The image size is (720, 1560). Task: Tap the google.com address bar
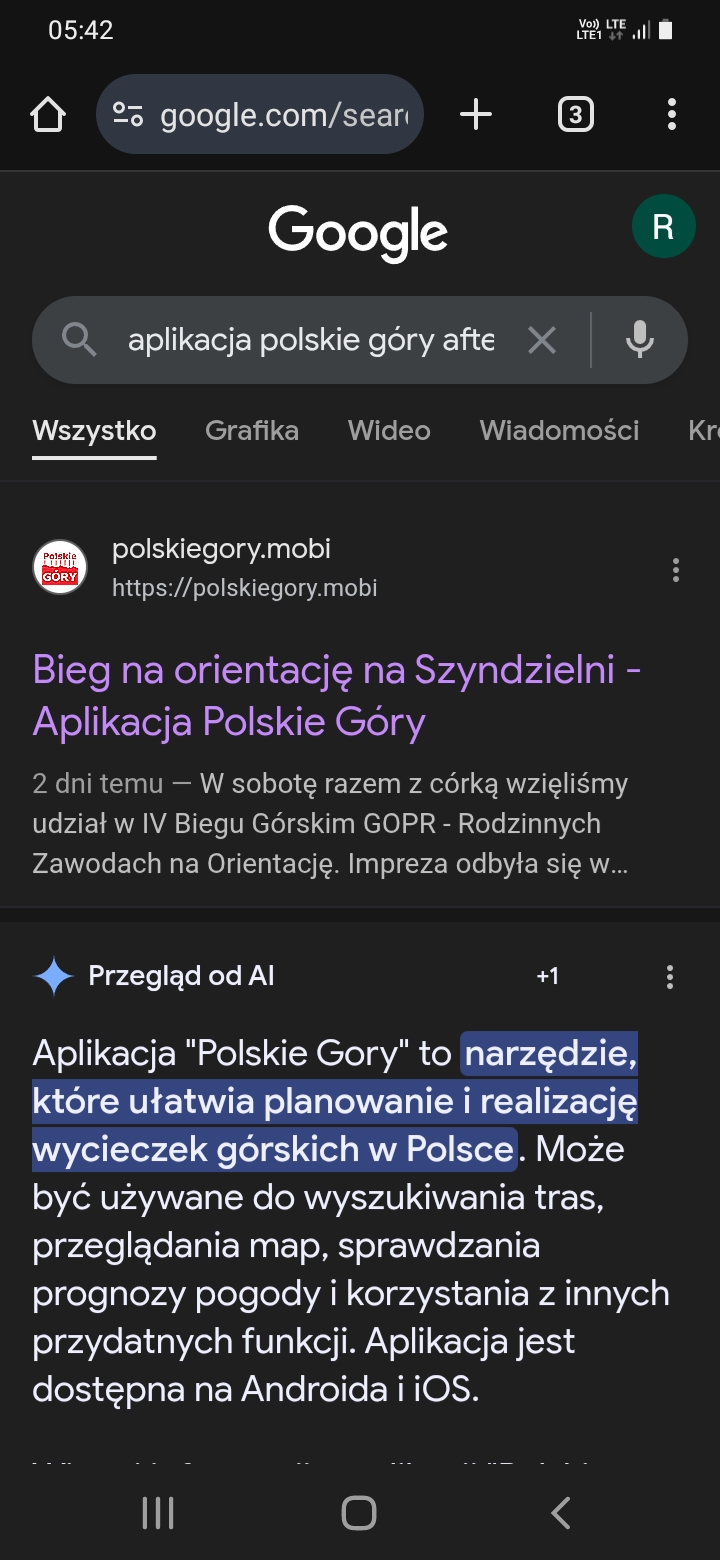coord(260,115)
